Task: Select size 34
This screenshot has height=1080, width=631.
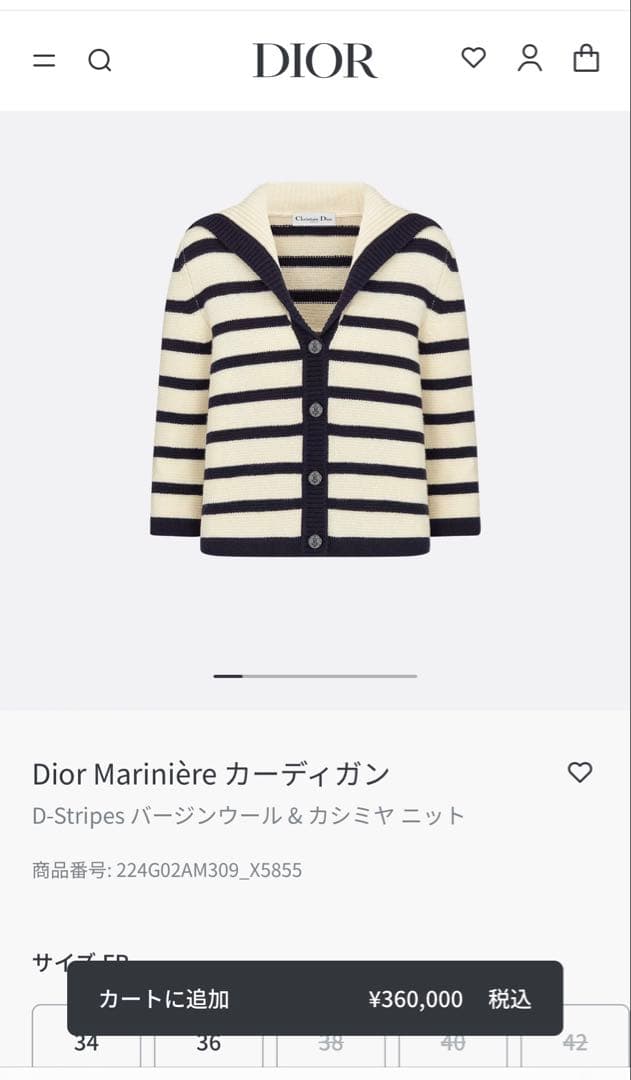Action: 87,1048
